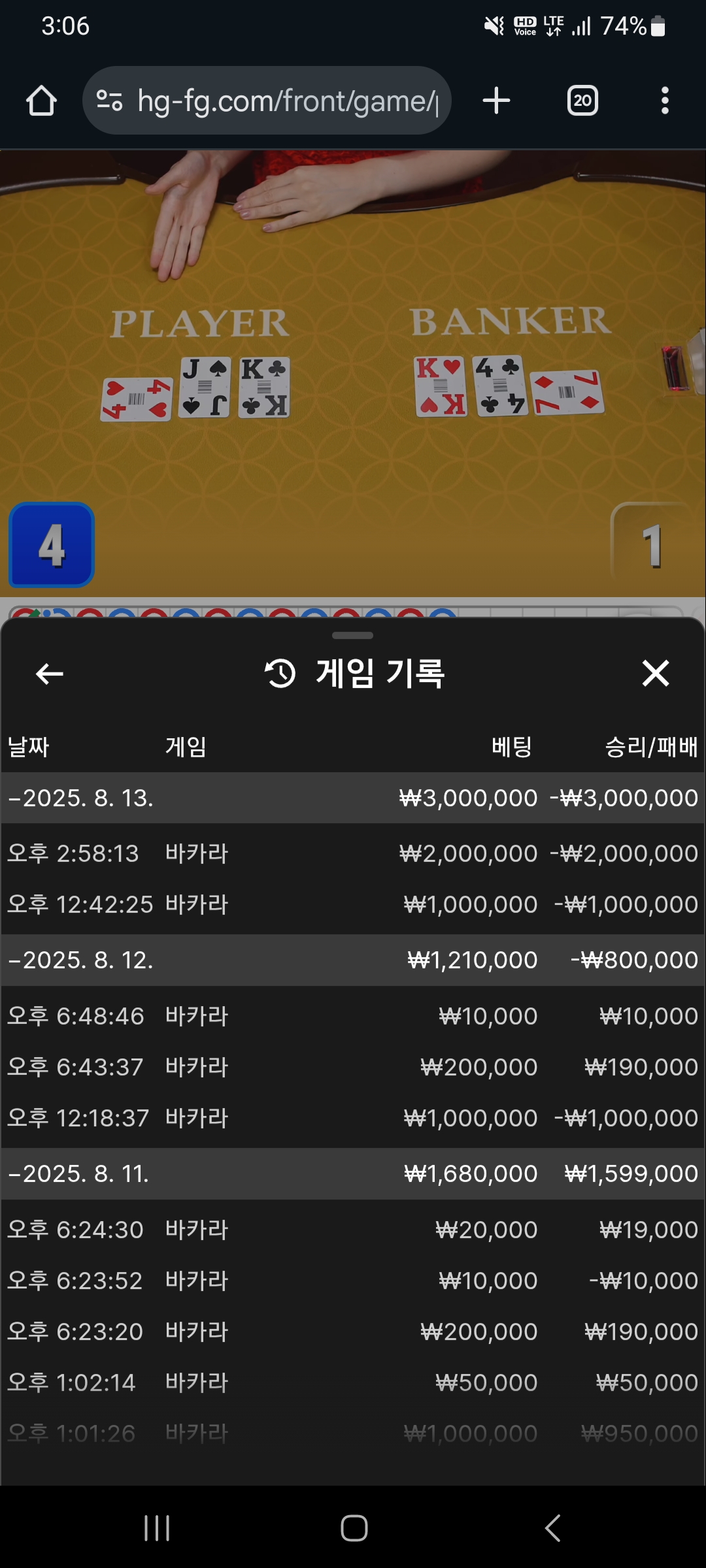706x1568 pixels.
Task: Open the tab switcher showing 20 tabs
Action: 582,101
